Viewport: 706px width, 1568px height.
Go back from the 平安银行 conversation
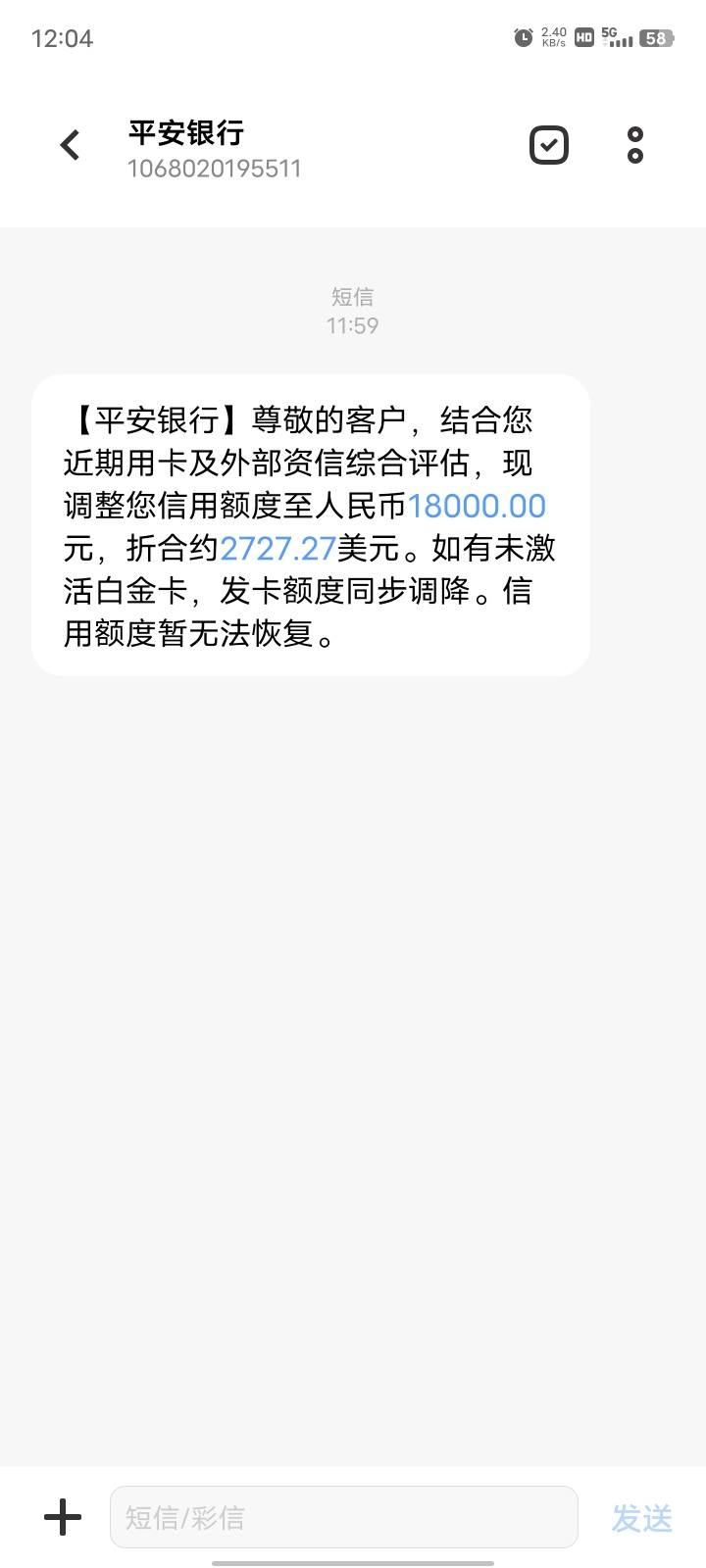pos(70,145)
